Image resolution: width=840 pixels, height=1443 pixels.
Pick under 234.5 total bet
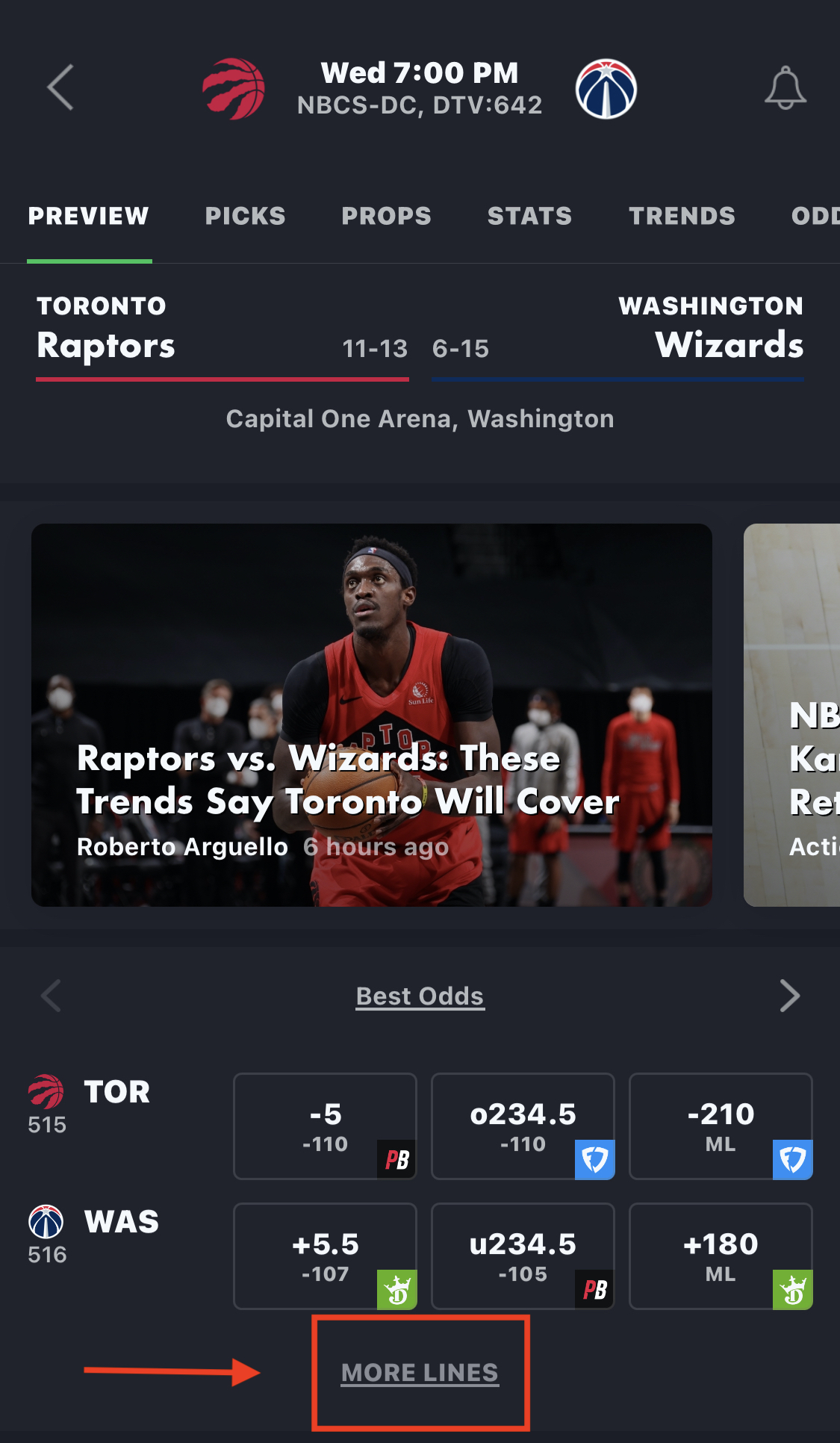pos(523,1256)
